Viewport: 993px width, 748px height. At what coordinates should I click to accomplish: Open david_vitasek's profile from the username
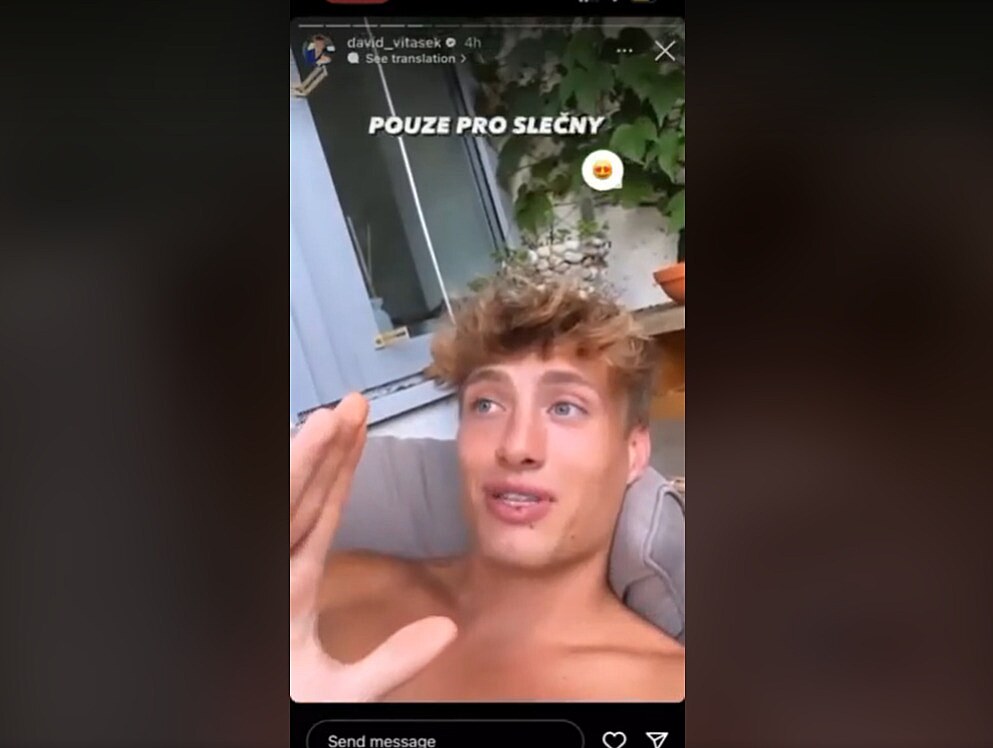pos(393,43)
